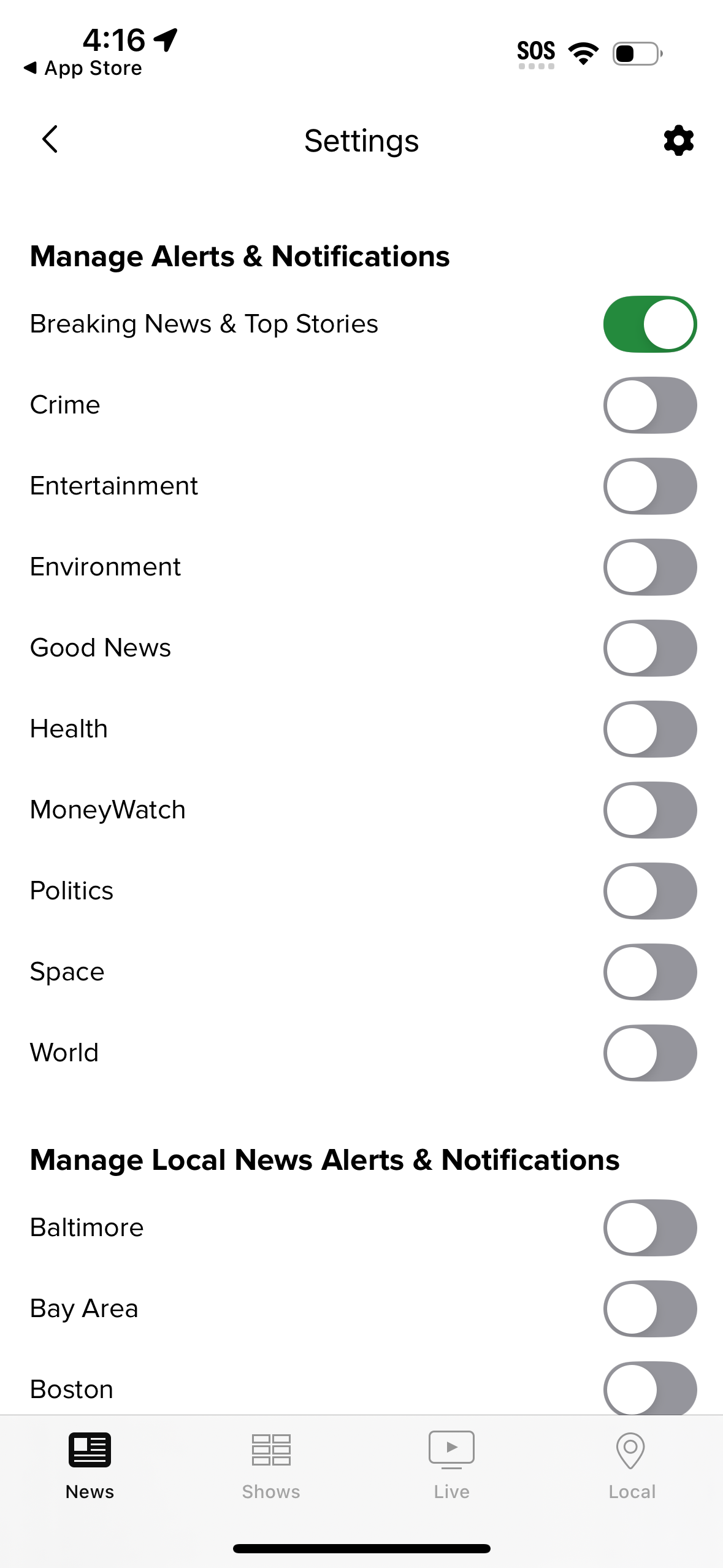Enable Environment news notifications
723x1568 pixels.
click(x=650, y=567)
